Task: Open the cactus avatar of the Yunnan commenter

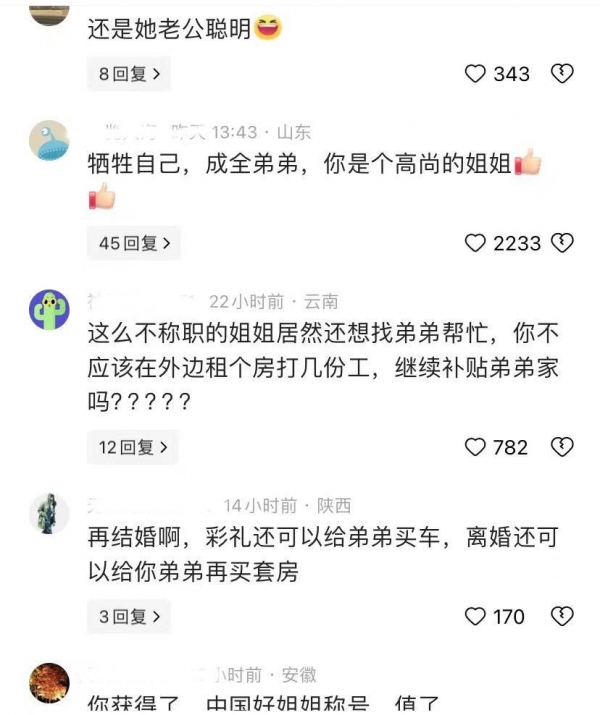Action: pos(48,311)
